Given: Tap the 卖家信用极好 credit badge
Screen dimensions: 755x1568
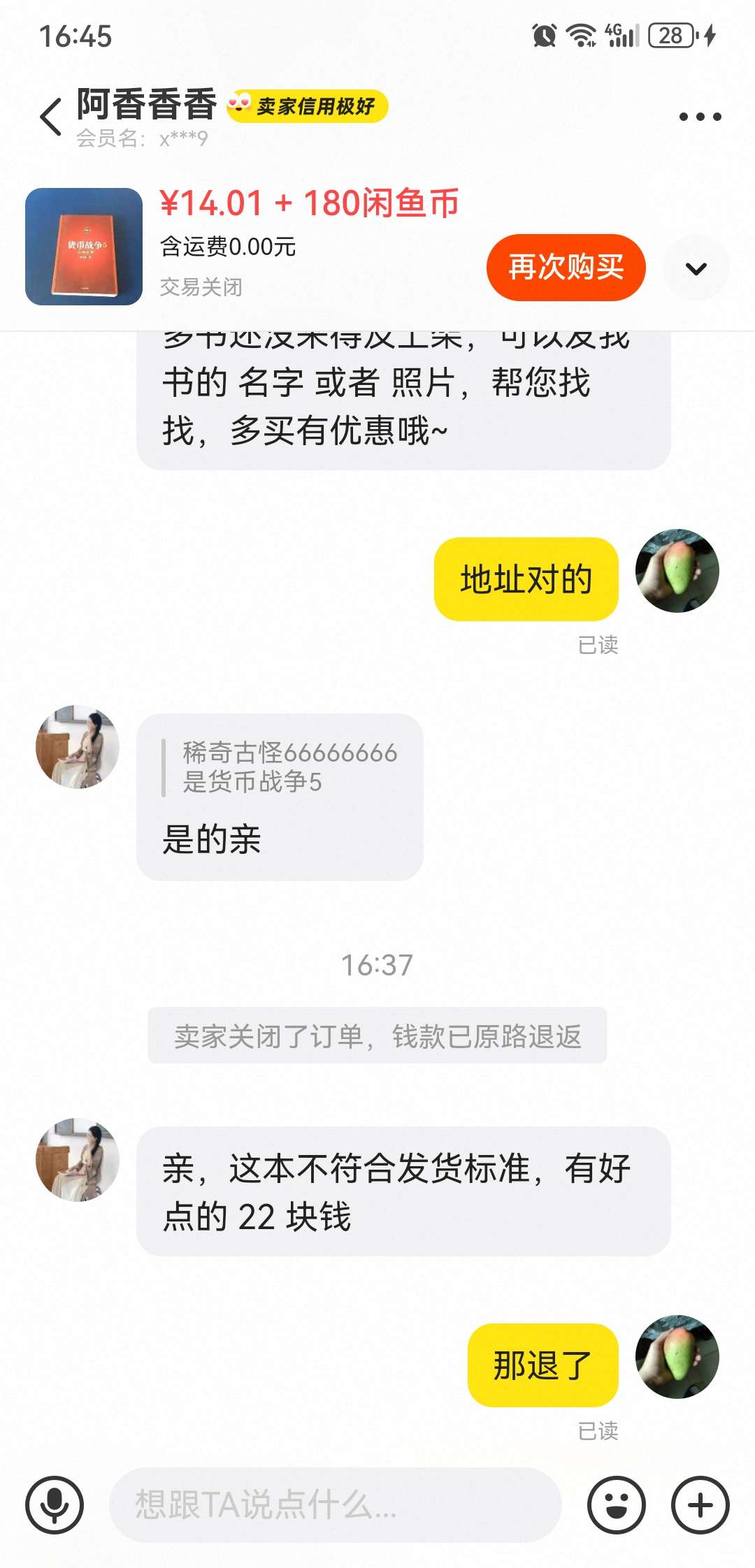Looking at the screenshot, I should point(308,106).
